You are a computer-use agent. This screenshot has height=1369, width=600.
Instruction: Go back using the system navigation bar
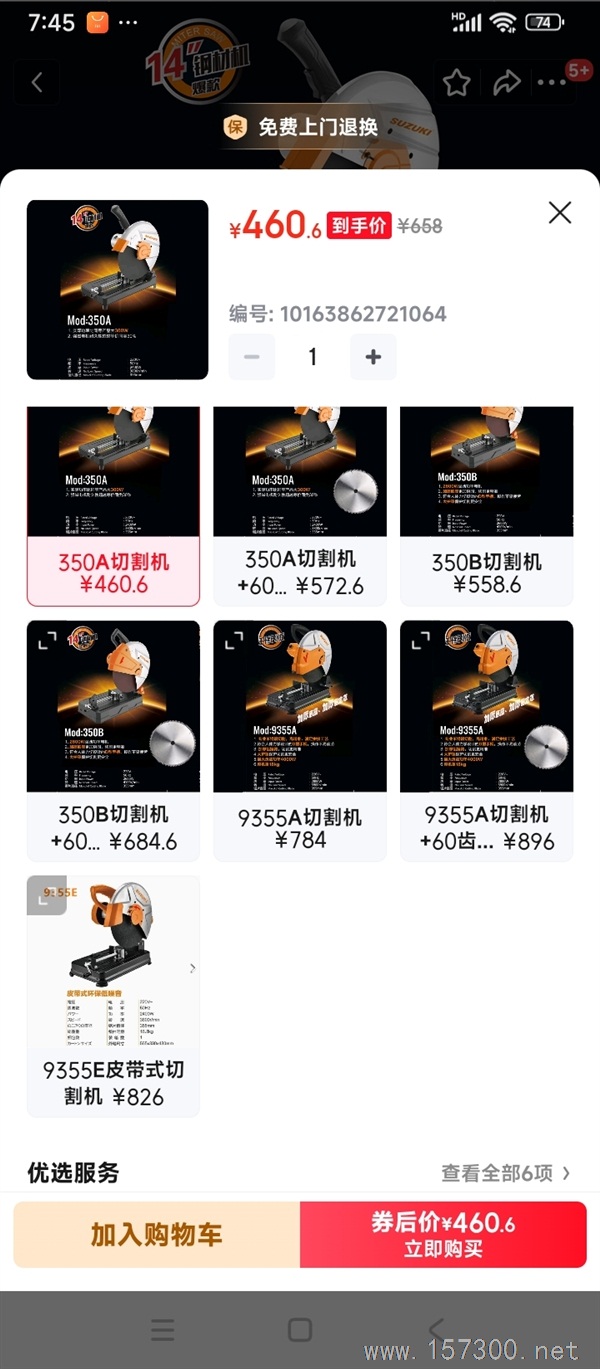point(436,1329)
